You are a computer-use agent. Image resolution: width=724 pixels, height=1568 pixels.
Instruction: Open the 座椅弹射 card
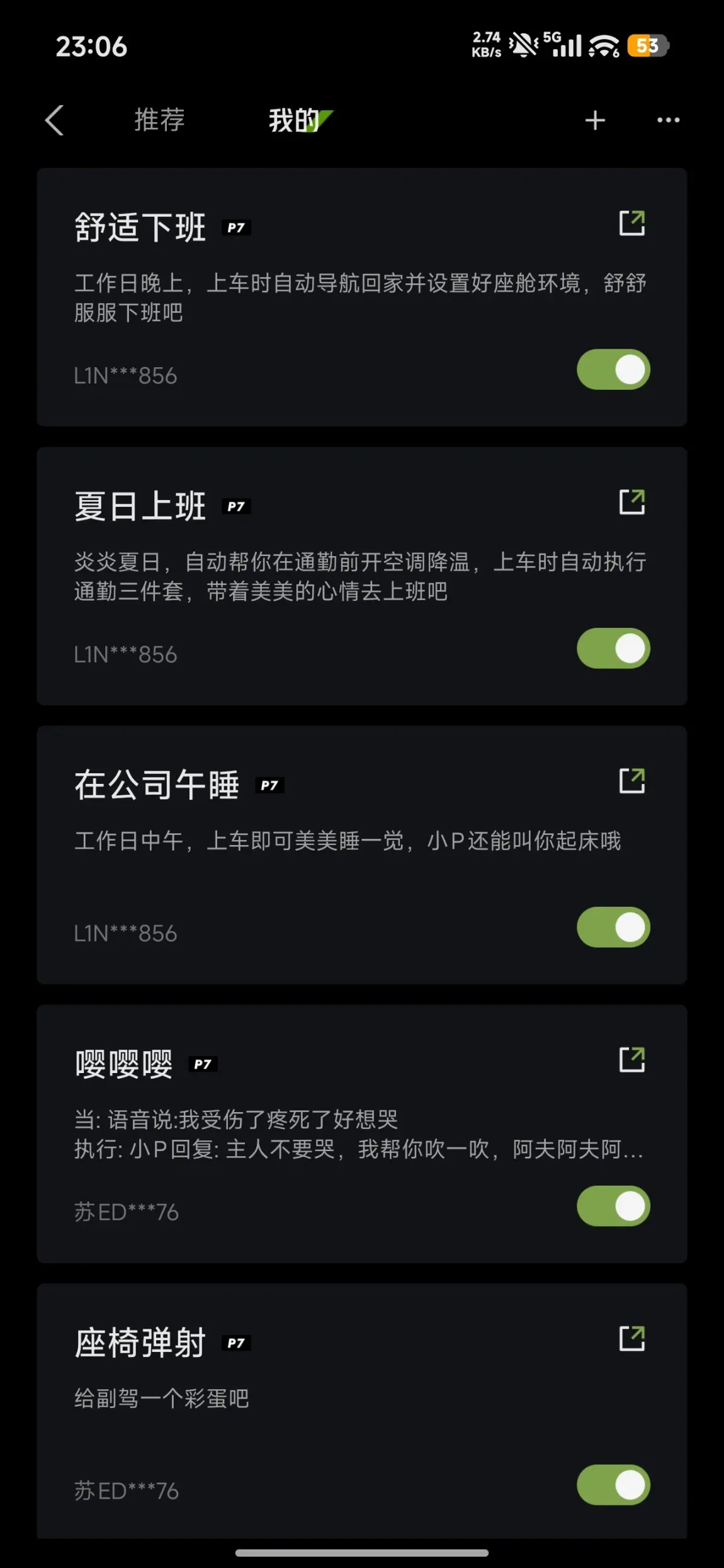tap(361, 1411)
